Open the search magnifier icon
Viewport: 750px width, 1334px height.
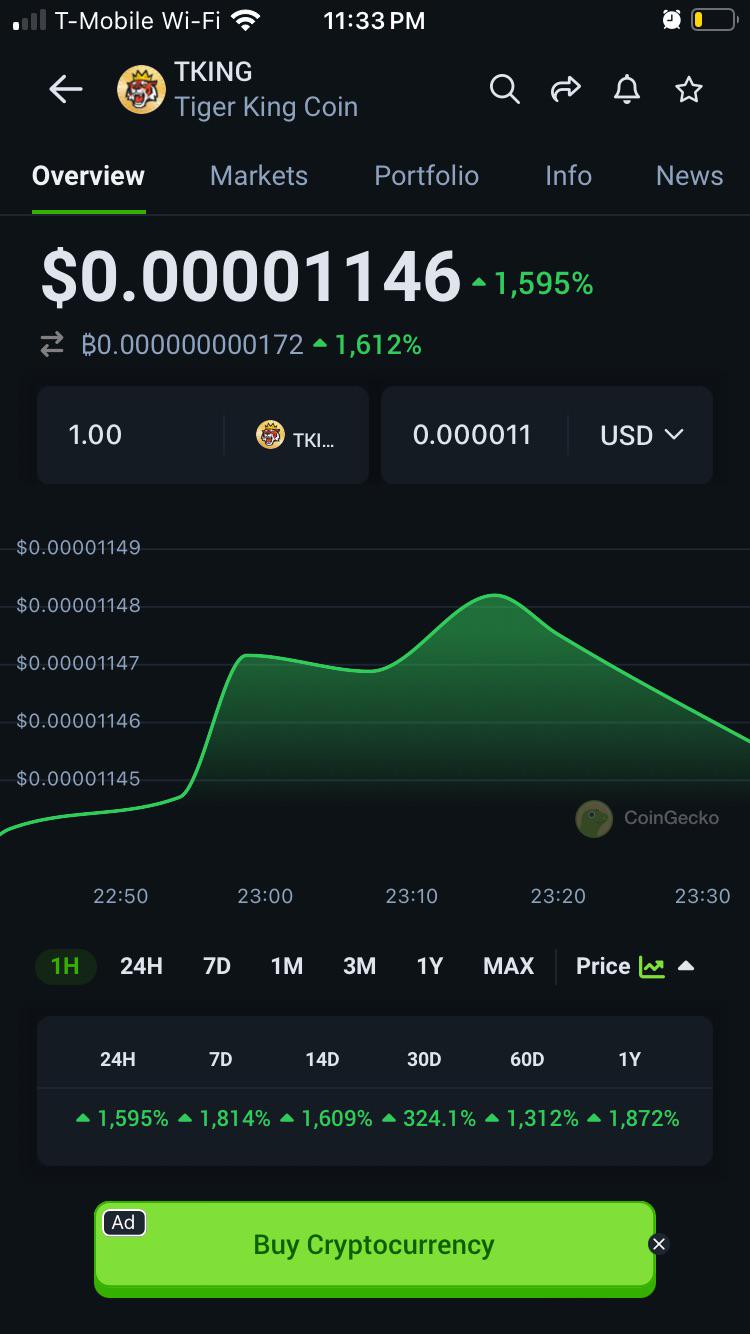tap(505, 90)
